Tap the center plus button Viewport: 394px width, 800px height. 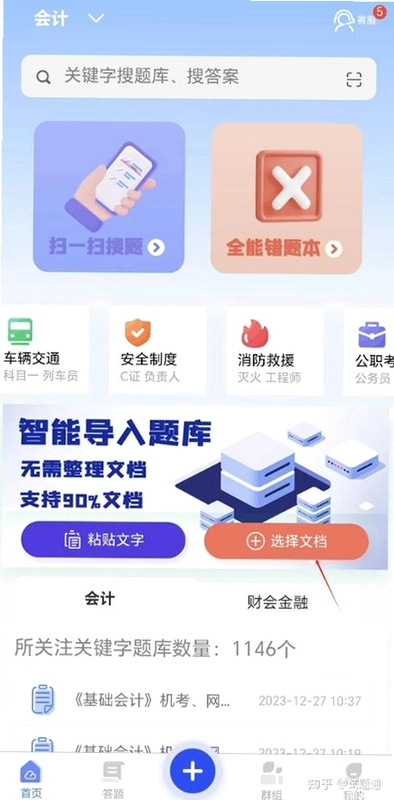point(193,771)
